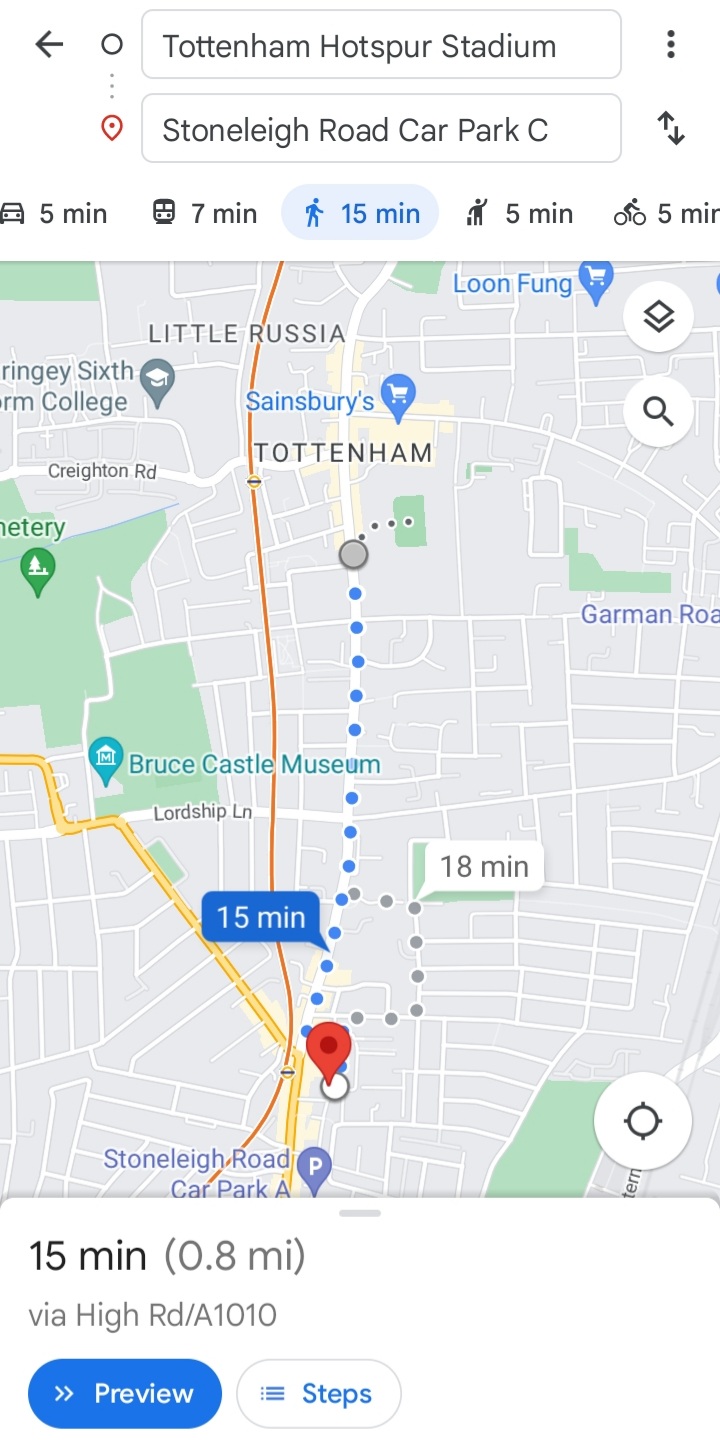Image resolution: width=720 pixels, height=1452 pixels.
Task: Switch to transit mode, 7 min
Action: click(205, 213)
